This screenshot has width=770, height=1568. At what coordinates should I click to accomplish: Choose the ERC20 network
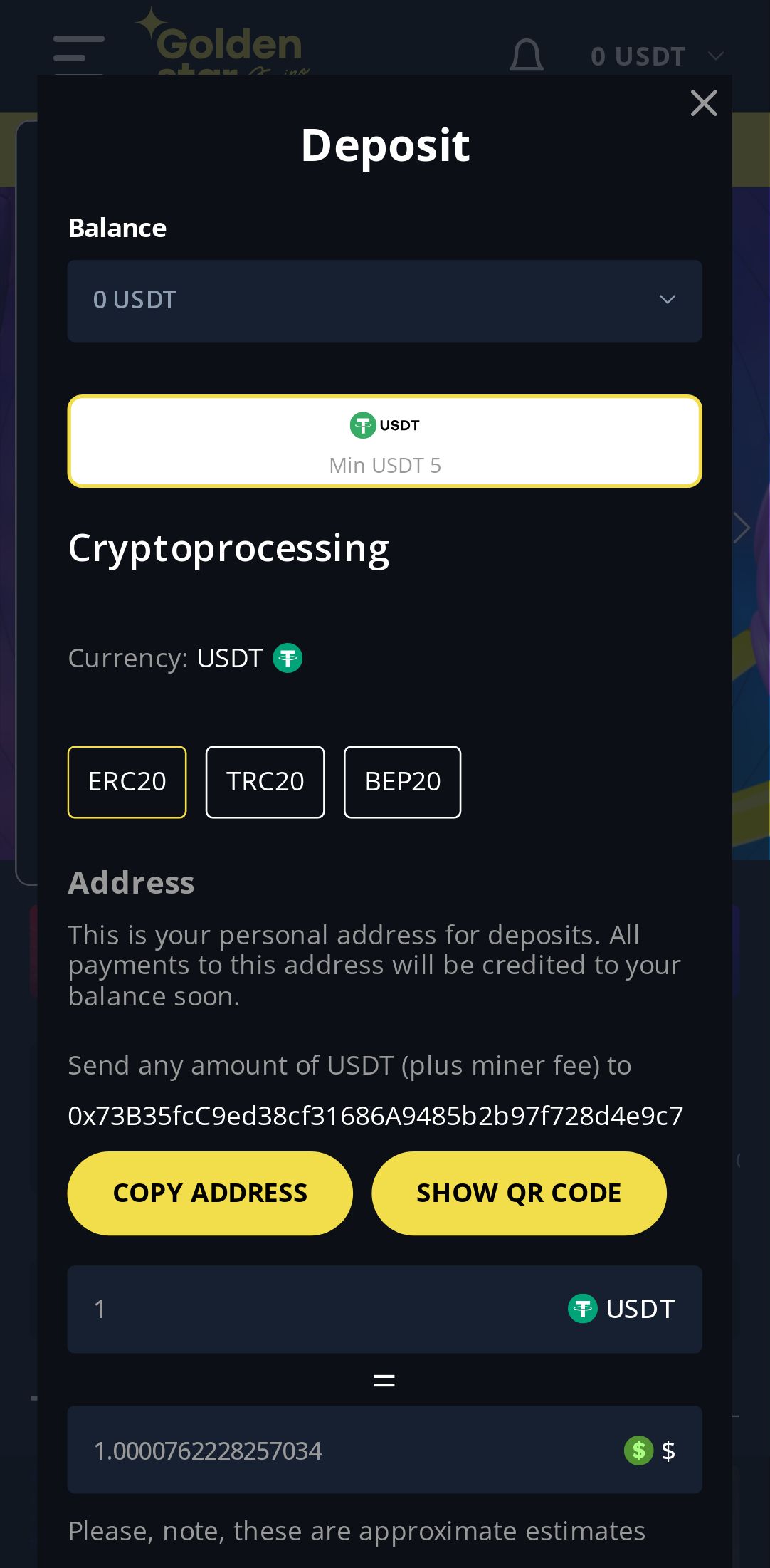tap(127, 782)
